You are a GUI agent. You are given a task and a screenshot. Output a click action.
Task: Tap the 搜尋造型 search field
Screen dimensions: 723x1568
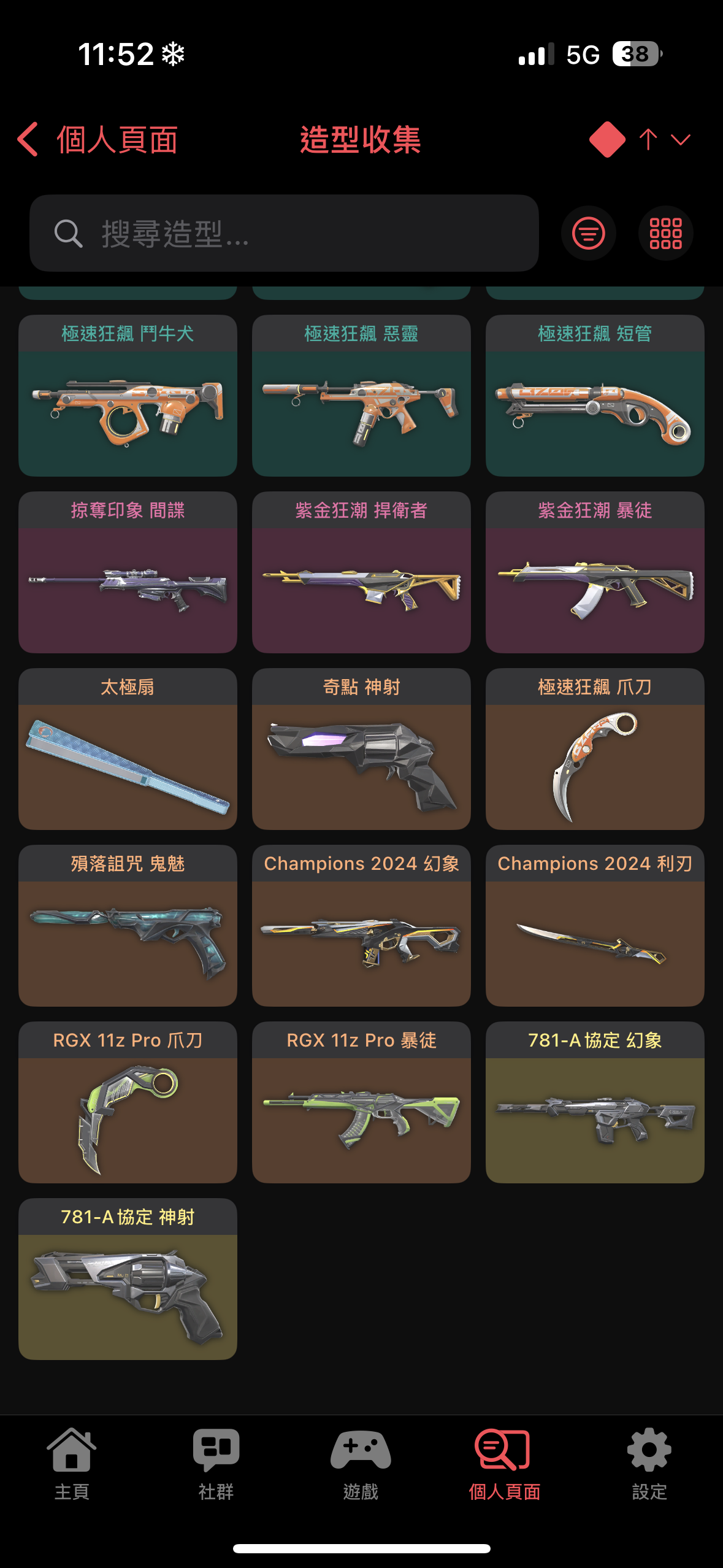coord(284,233)
